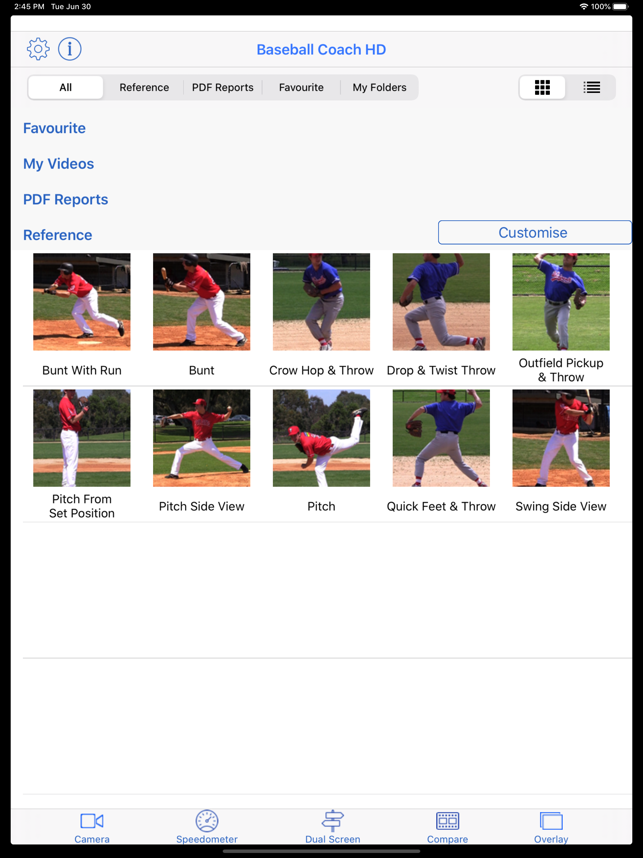
Task: Switch to the My Folders segment
Action: 379,88
